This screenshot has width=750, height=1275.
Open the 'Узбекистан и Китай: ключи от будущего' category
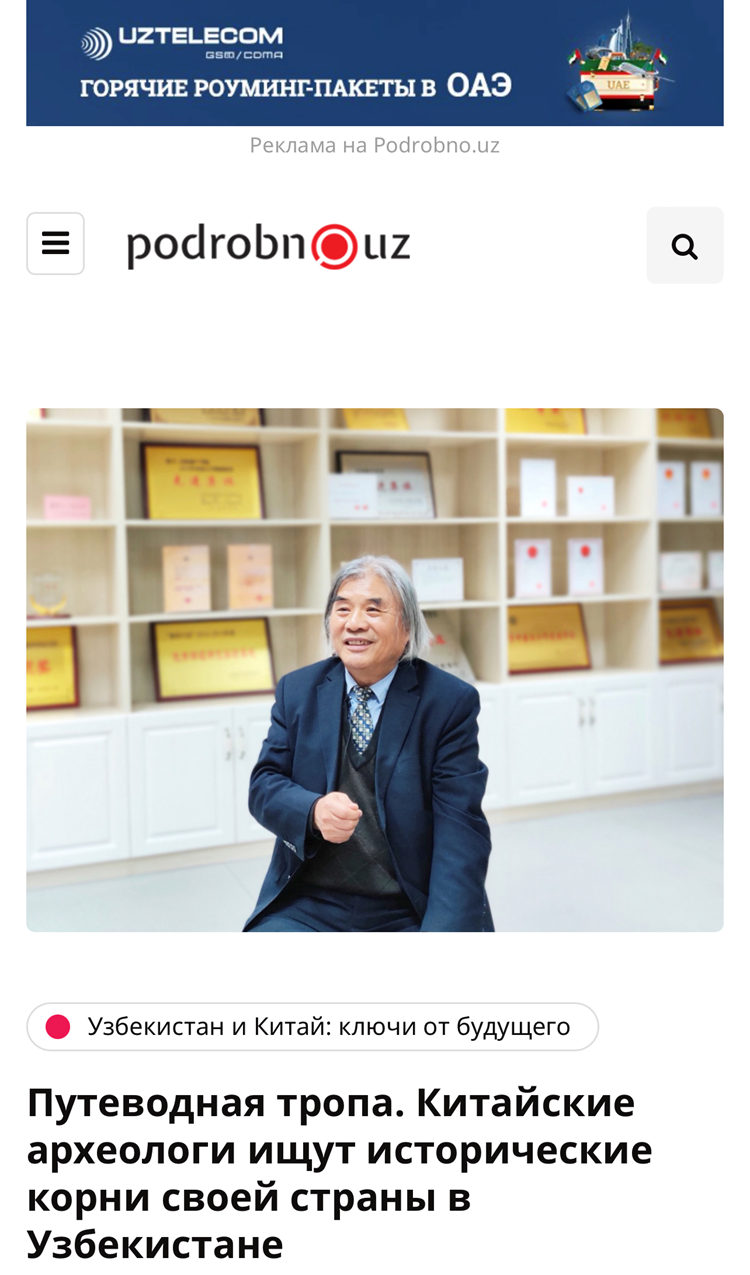(312, 1026)
